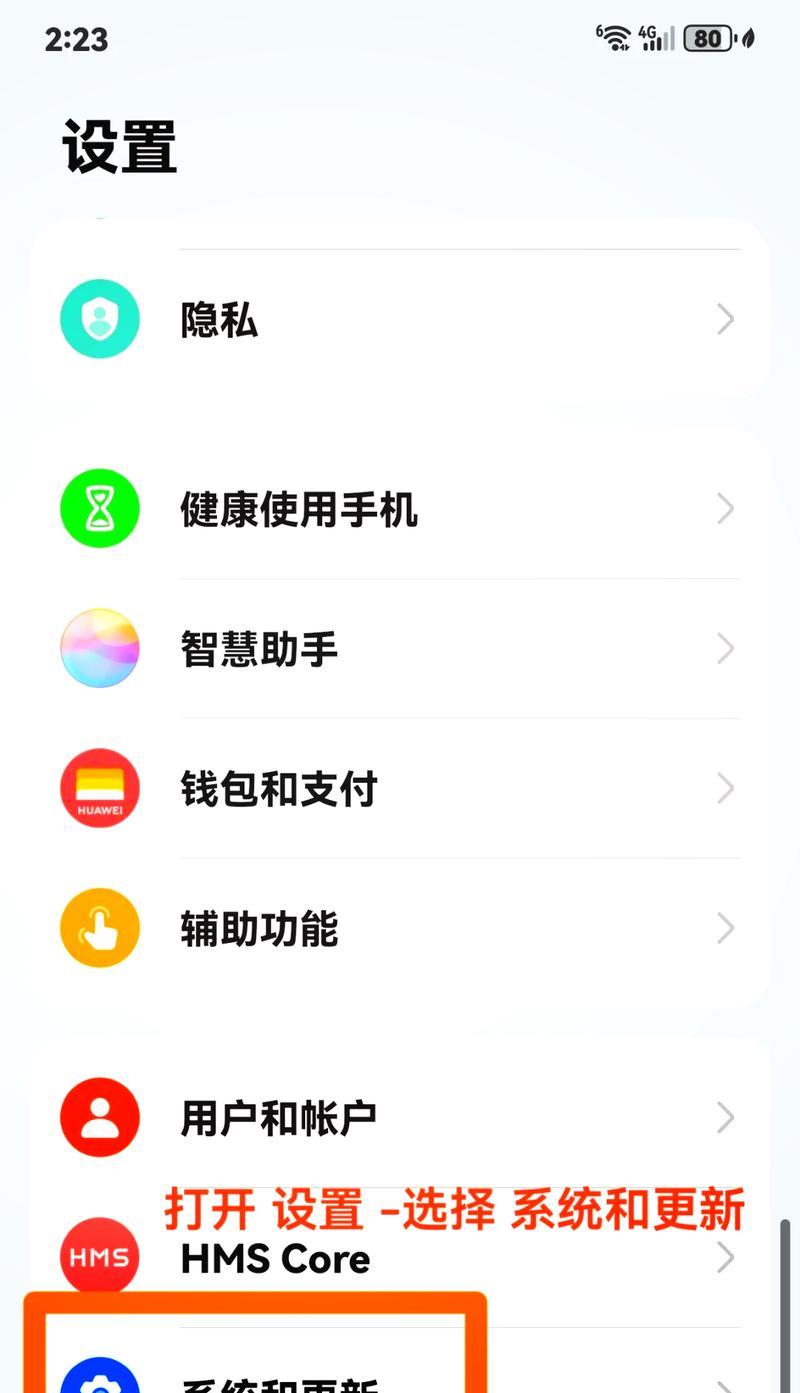Expand the Accessibility row chevron

(727, 928)
